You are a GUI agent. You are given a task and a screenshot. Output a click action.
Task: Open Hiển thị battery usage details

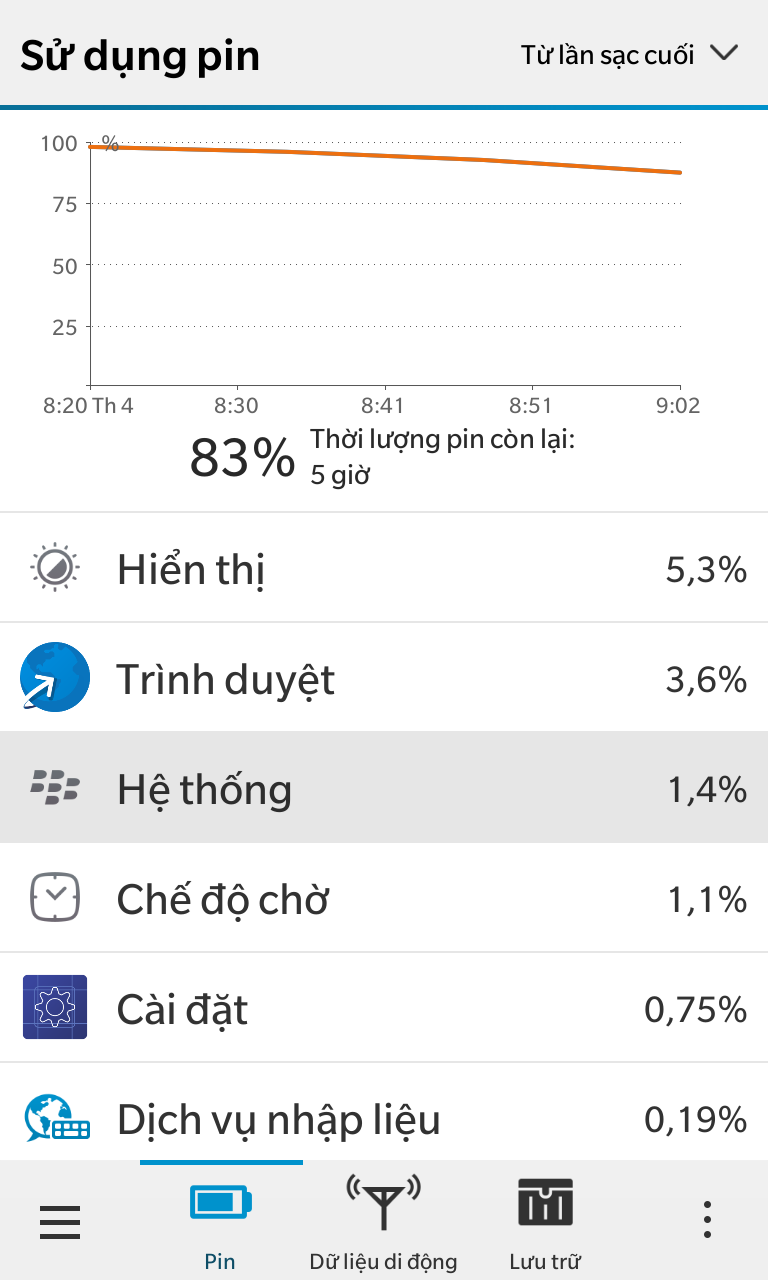pyautogui.click(x=384, y=569)
